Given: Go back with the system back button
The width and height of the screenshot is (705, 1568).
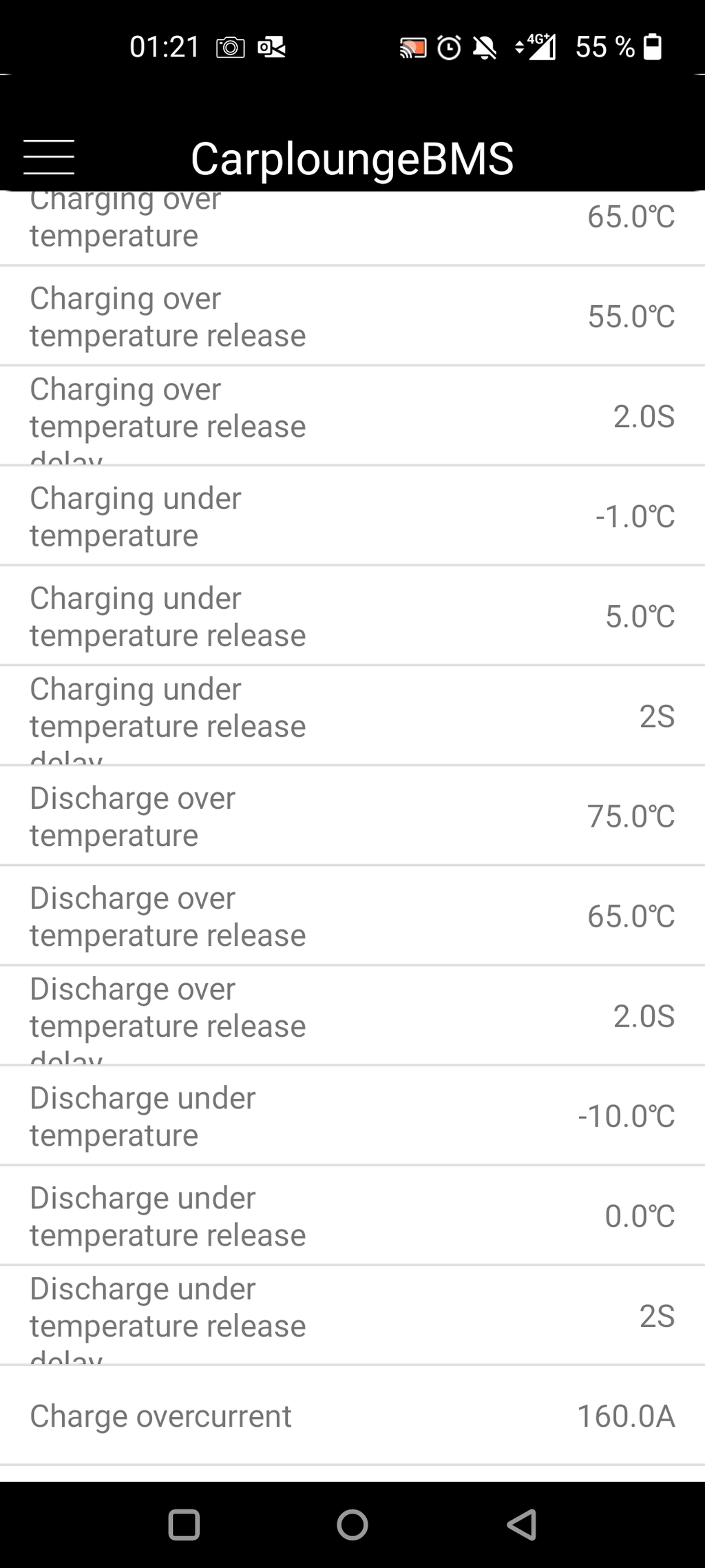Looking at the screenshot, I should click(521, 1525).
